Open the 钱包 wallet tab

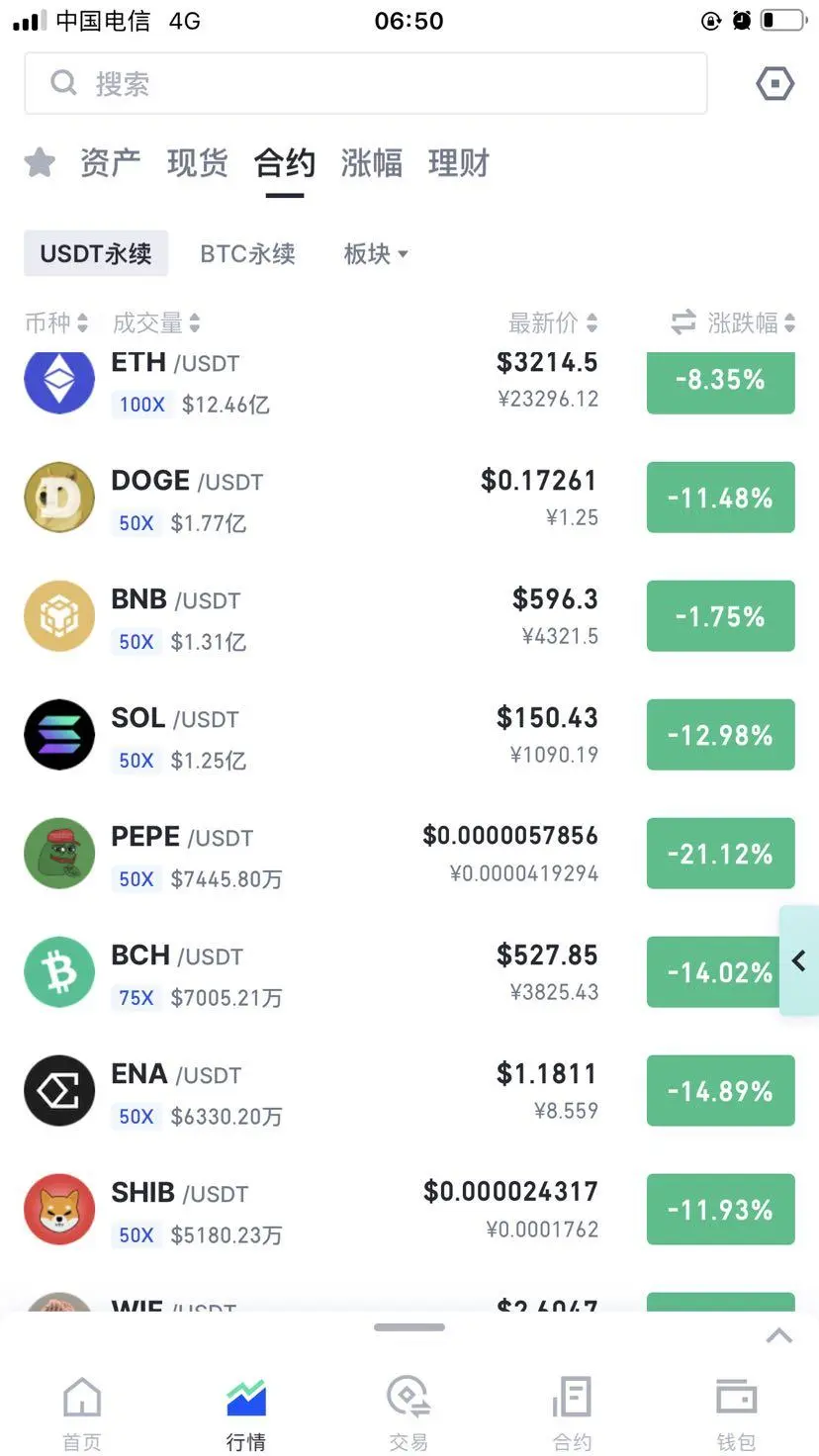pos(736,1413)
